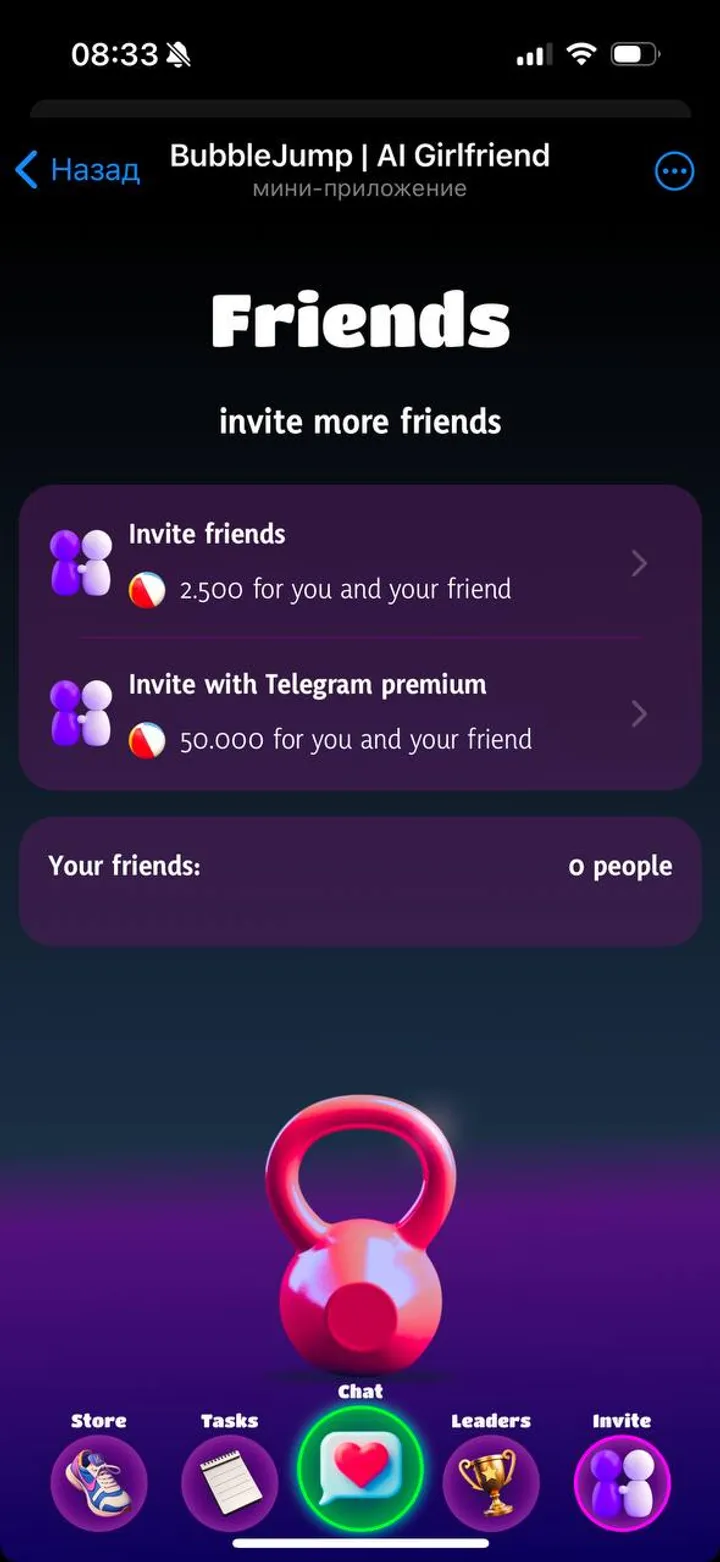Image resolution: width=720 pixels, height=1562 pixels.
Task: Open the Chat heart bubble icon
Action: pyautogui.click(x=360, y=1468)
